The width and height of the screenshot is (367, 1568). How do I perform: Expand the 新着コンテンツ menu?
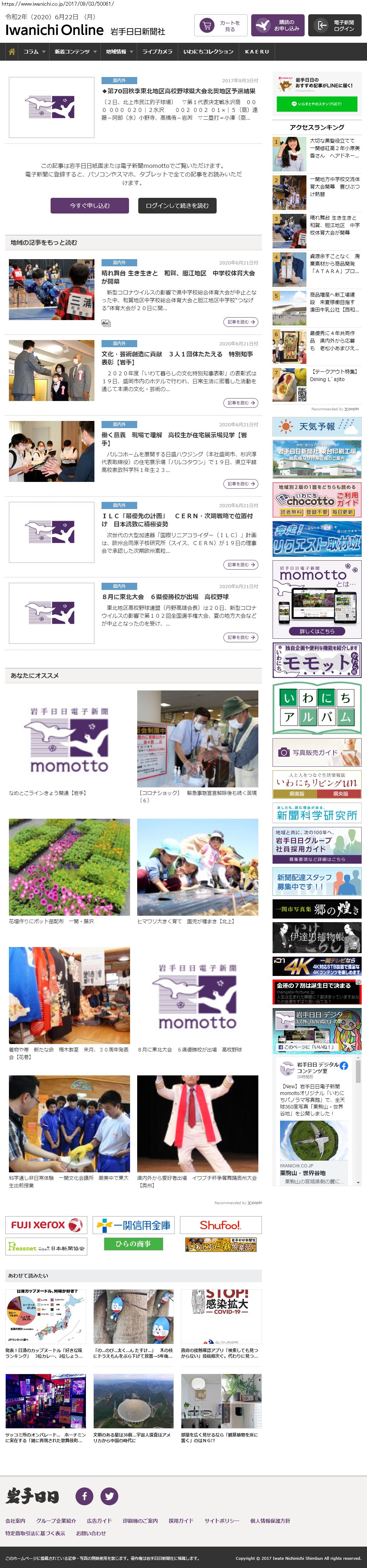click(76, 52)
